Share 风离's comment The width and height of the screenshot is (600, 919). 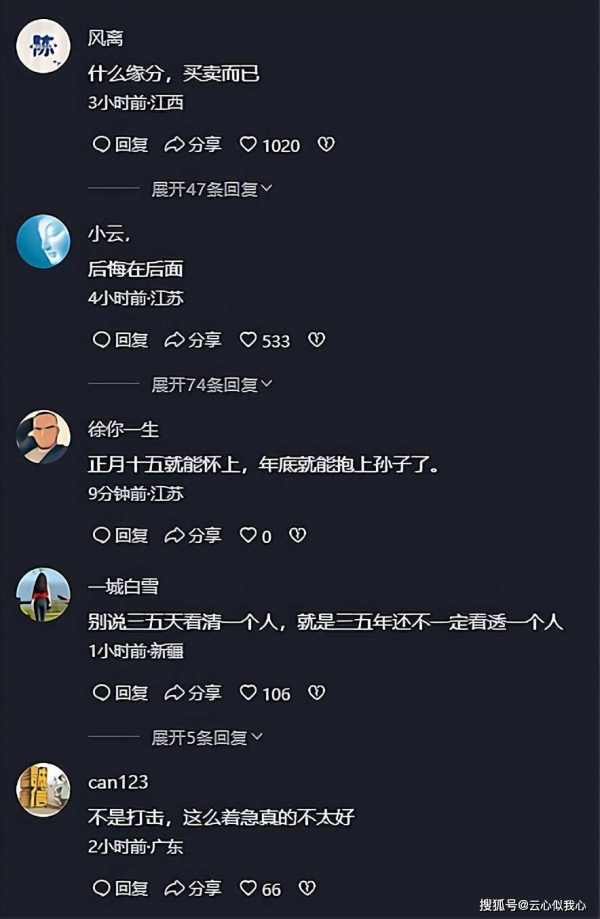pos(193,145)
